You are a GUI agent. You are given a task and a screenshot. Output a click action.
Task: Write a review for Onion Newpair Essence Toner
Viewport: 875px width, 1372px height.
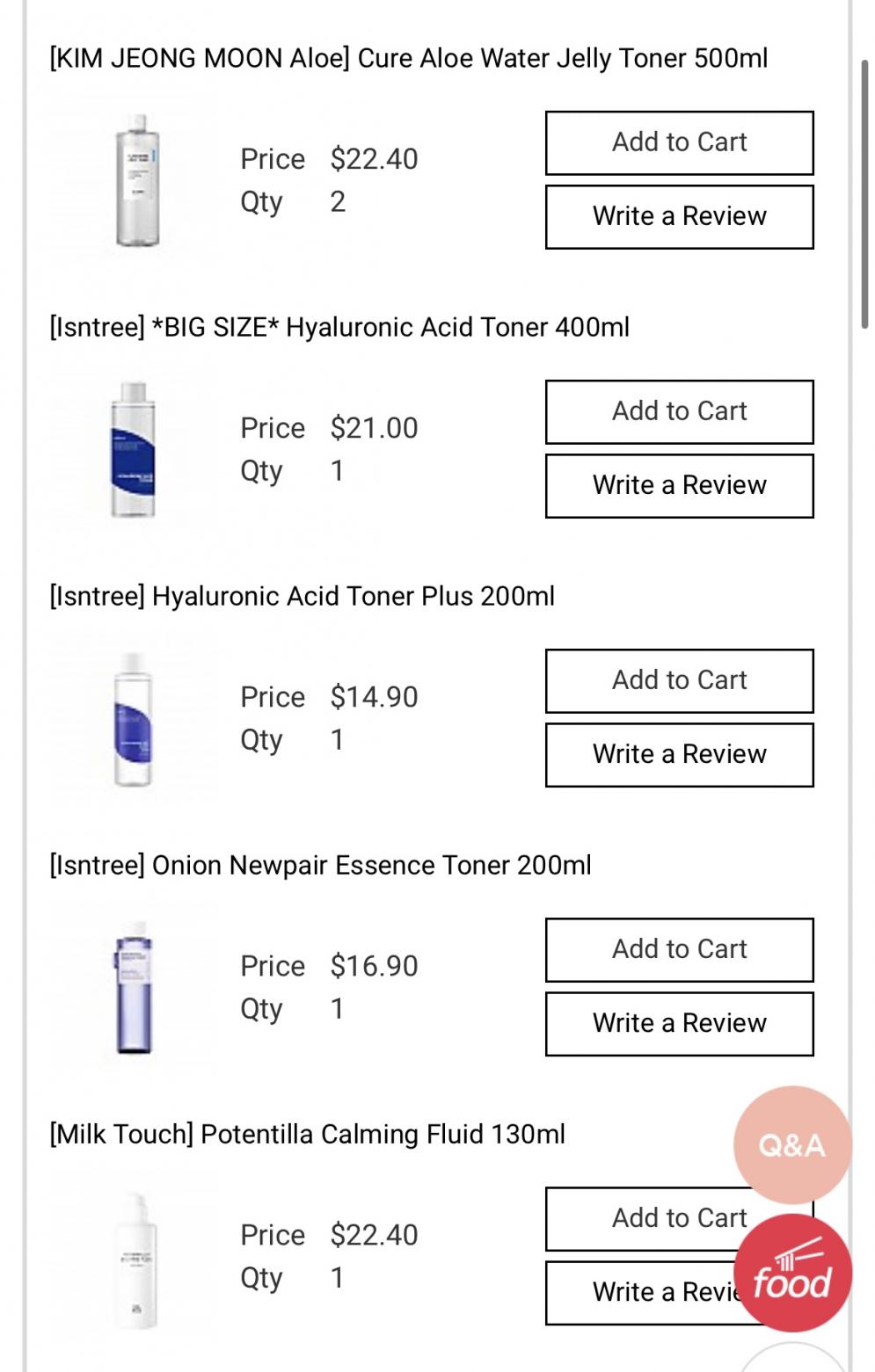tap(679, 1023)
